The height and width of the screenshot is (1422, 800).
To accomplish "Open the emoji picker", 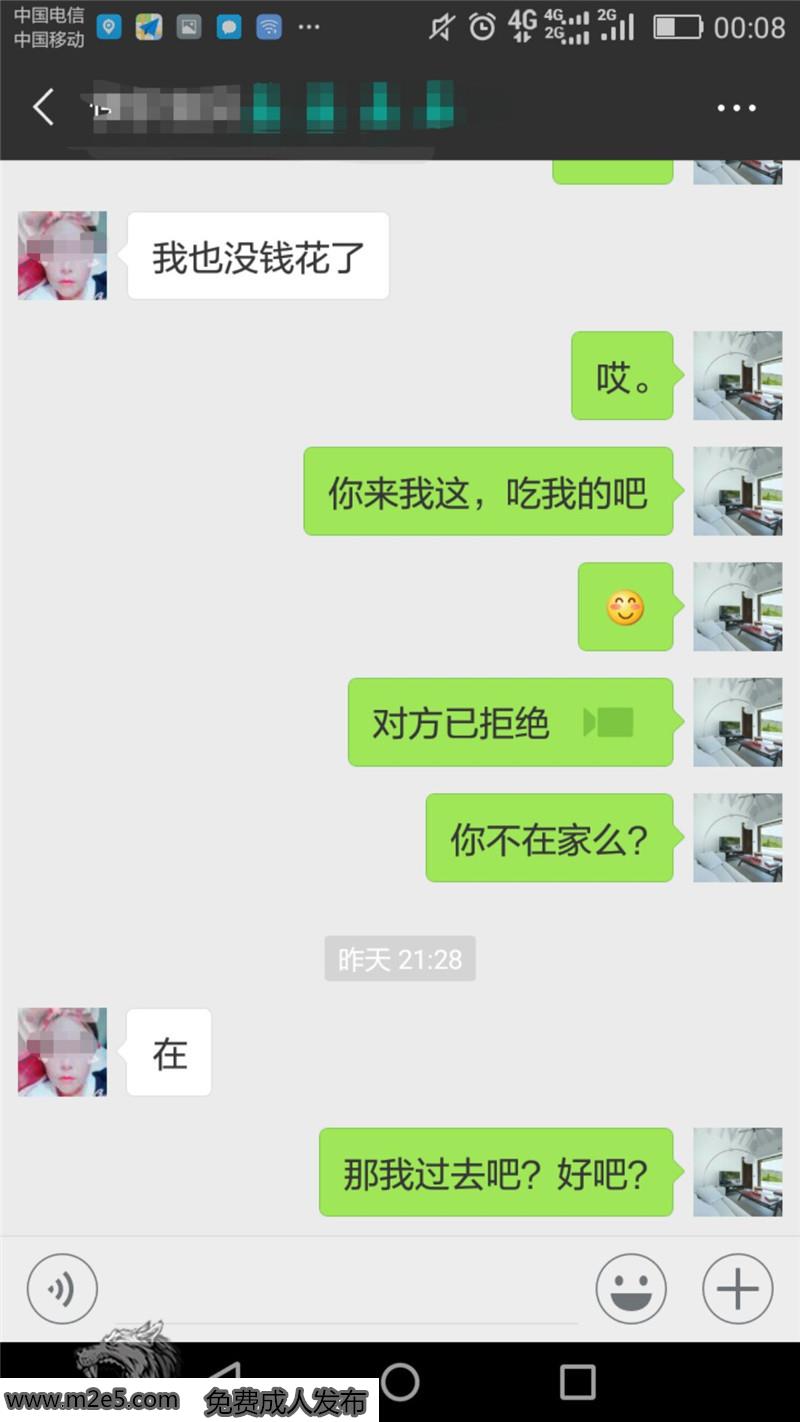I will pos(631,1289).
